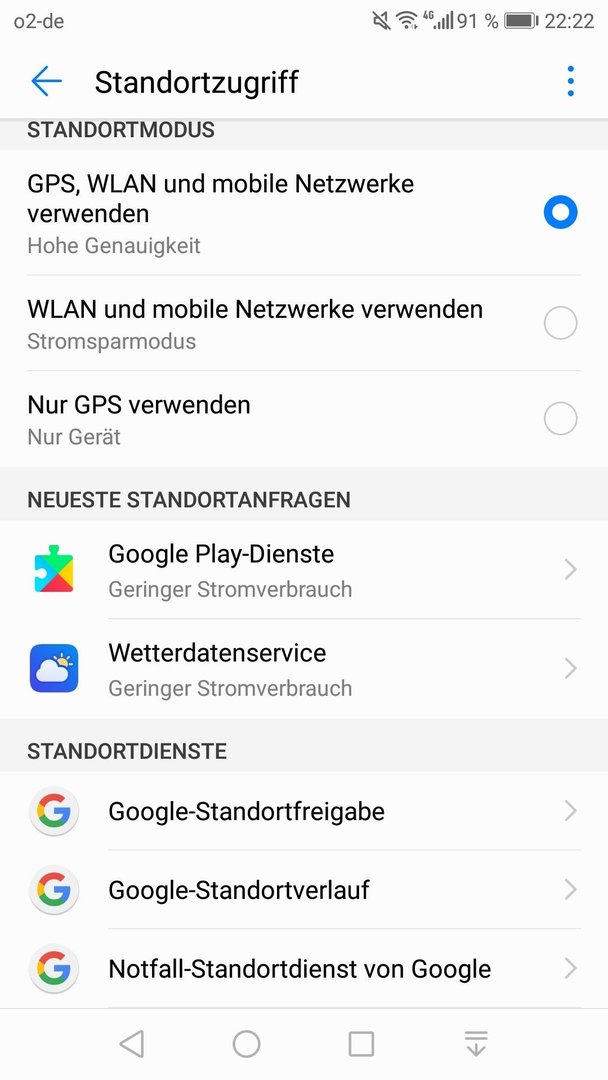Choose the Stromsparmodus location mode
Viewport: 608px width, 1080px height.
[304, 323]
